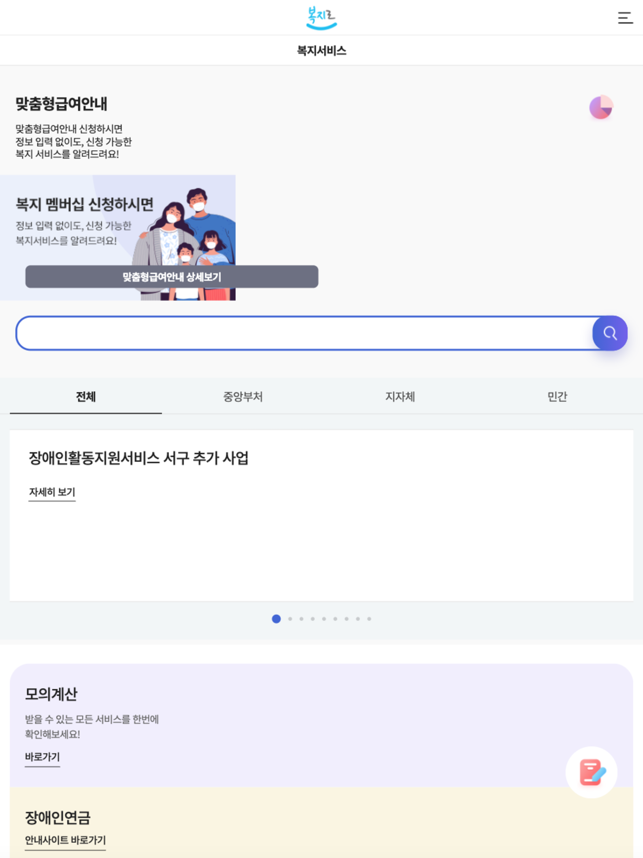Tap the blue search icon button
The image size is (643, 858).
(610, 333)
